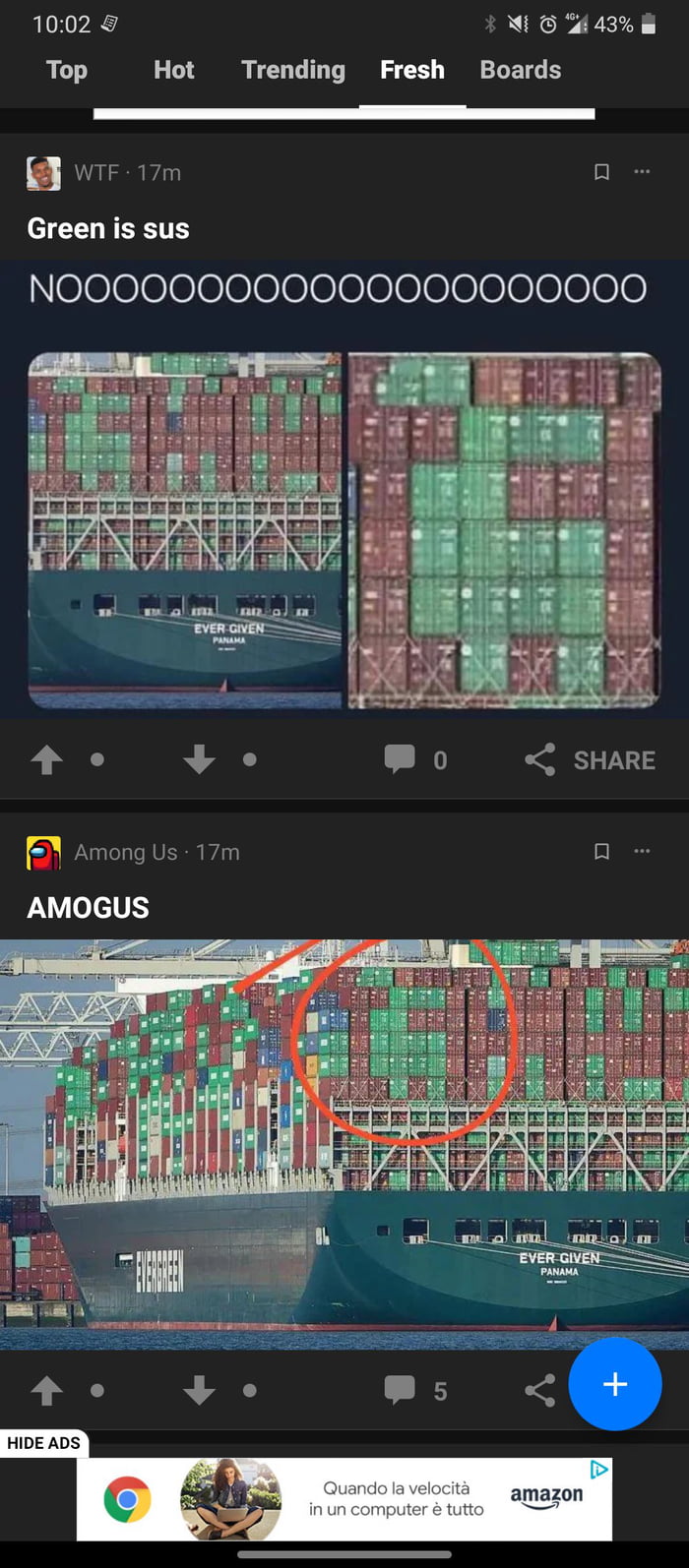This screenshot has height=1568, width=689.
Task: Open the Boards tab
Action: pyautogui.click(x=521, y=70)
